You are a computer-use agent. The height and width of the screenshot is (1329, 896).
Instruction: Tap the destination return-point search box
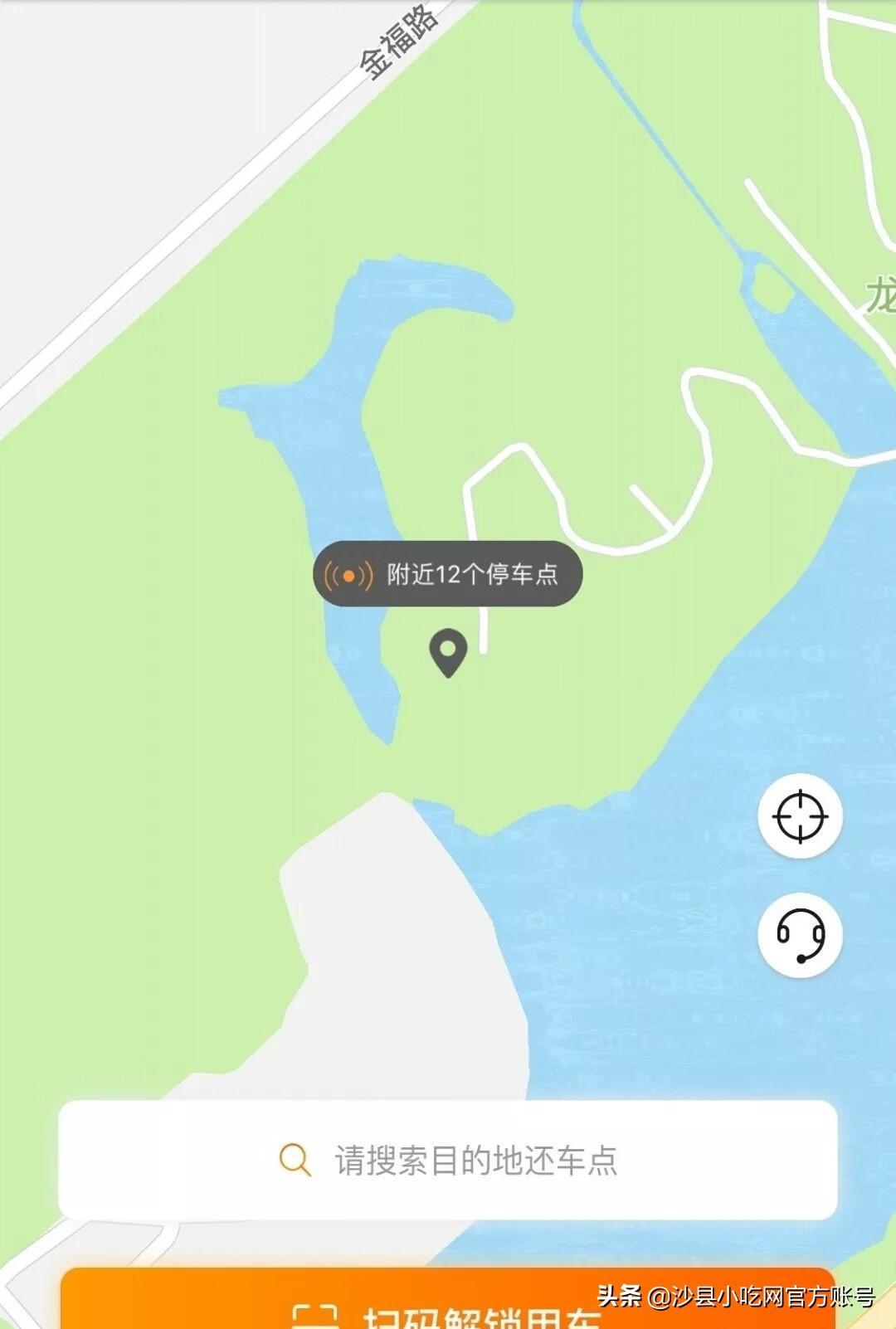coord(448,1160)
